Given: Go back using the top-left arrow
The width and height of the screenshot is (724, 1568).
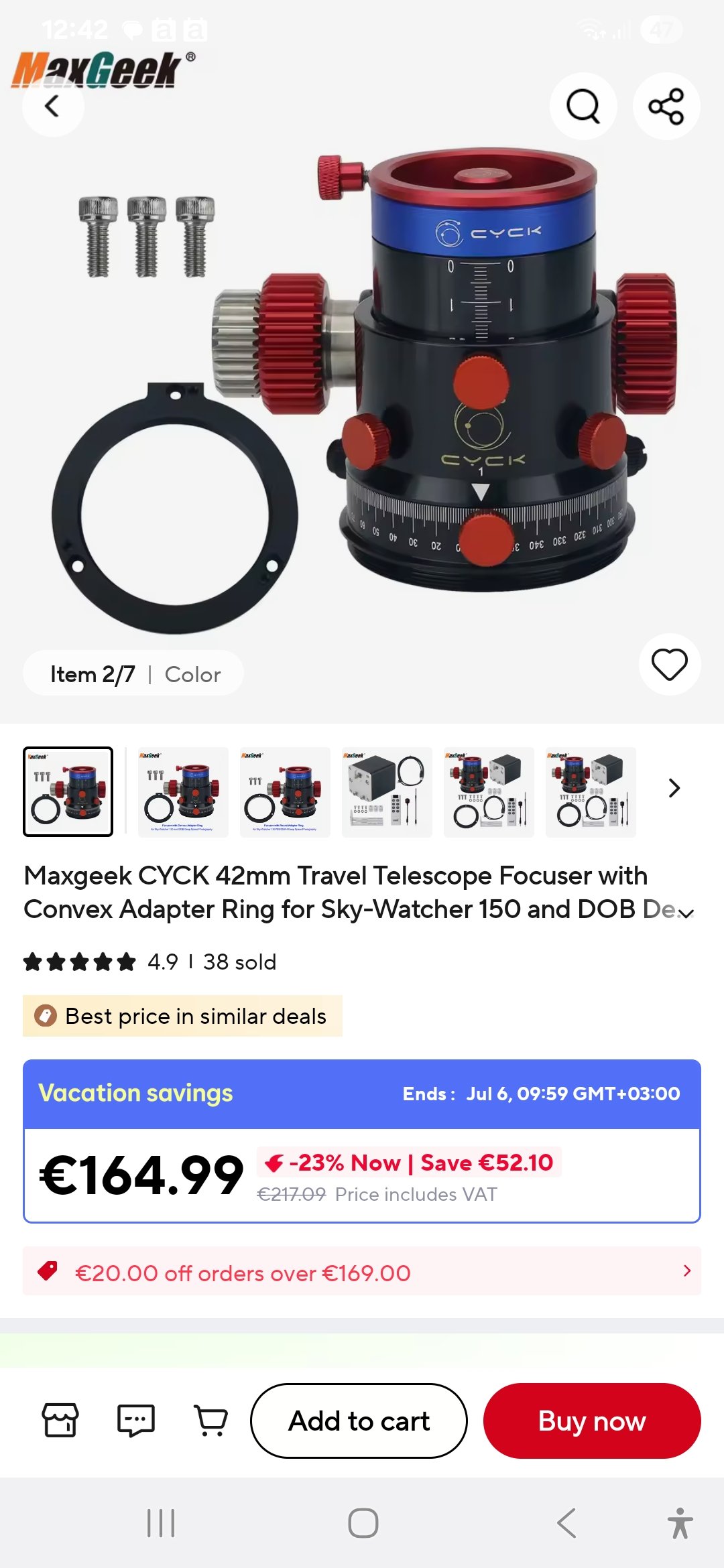Looking at the screenshot, I should (x=53, y=106).
